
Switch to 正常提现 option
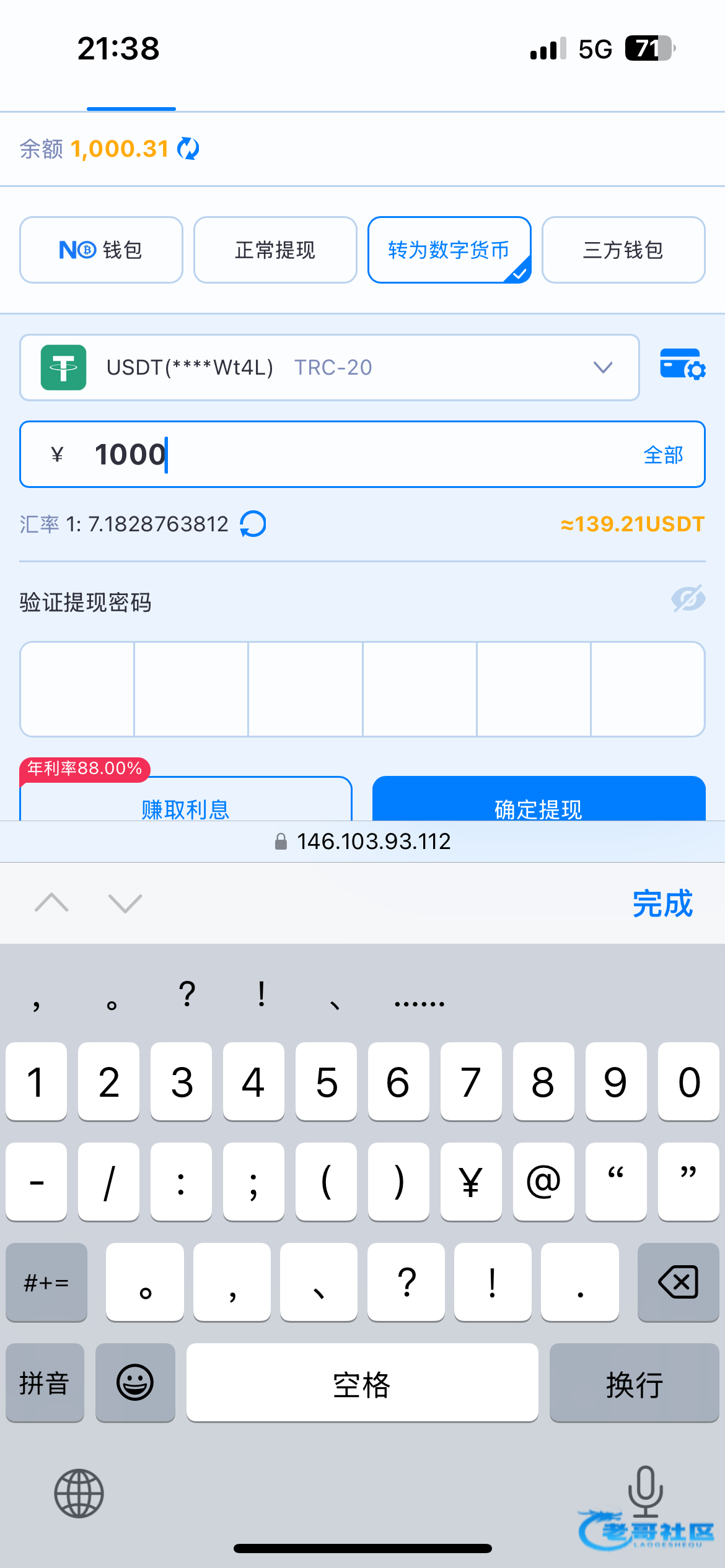point(275,250)
